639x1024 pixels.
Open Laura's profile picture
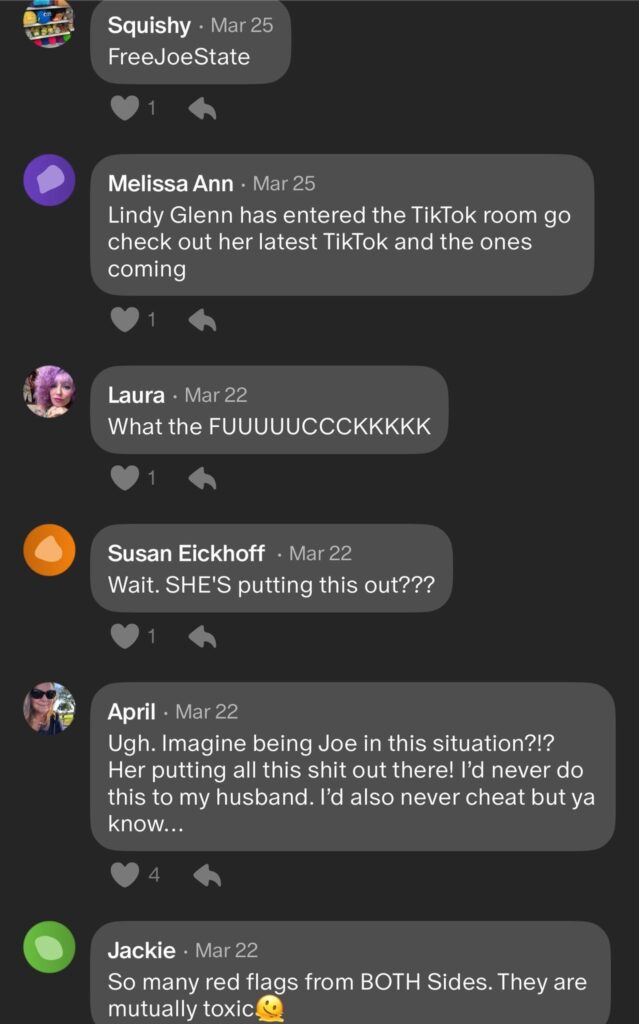click(49, 391)
